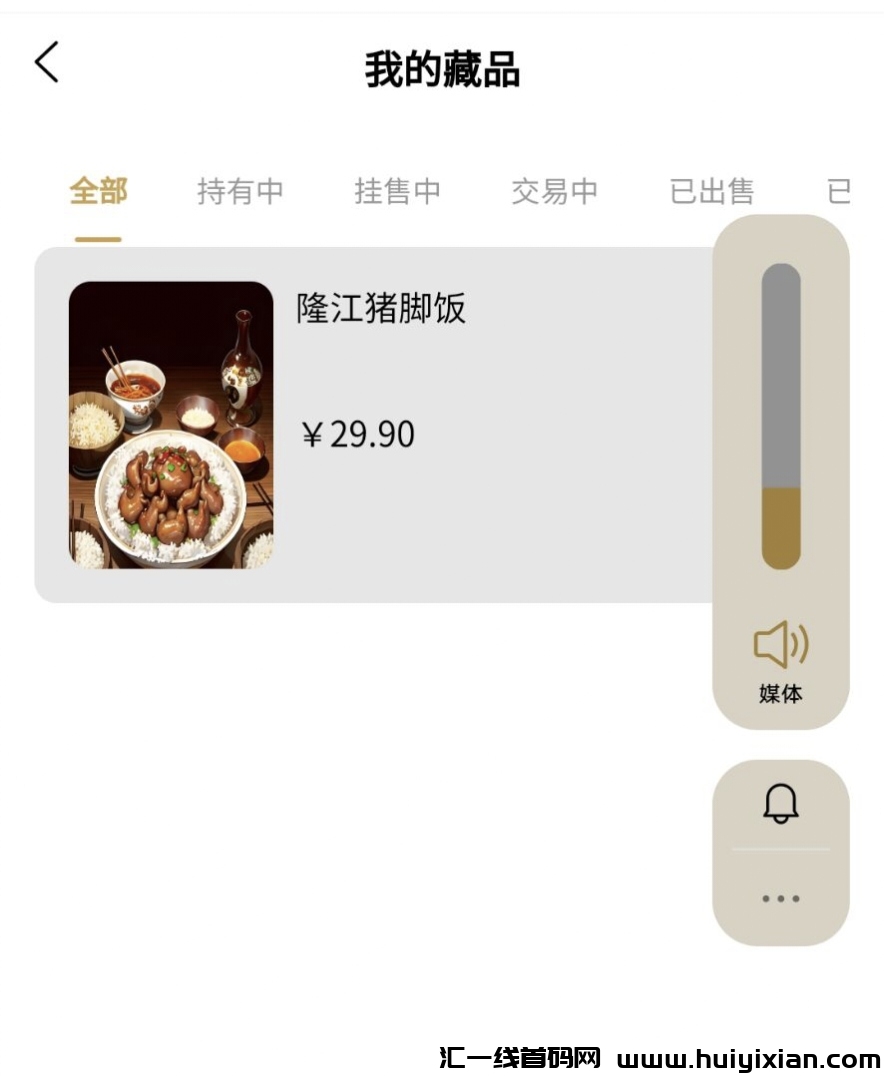Select the 交易中 tab

(x=555, y=192)
